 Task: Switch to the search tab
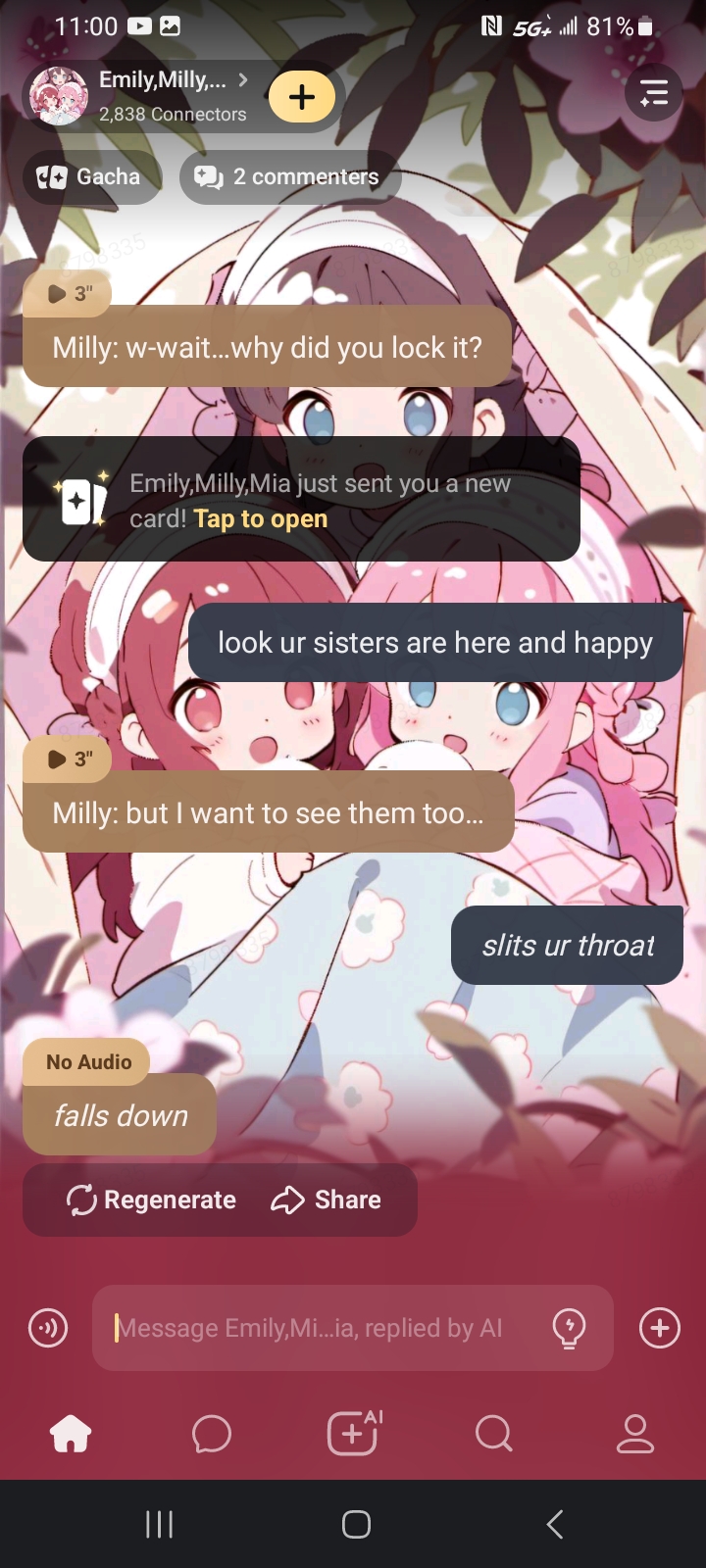(x=493, y=1434)
